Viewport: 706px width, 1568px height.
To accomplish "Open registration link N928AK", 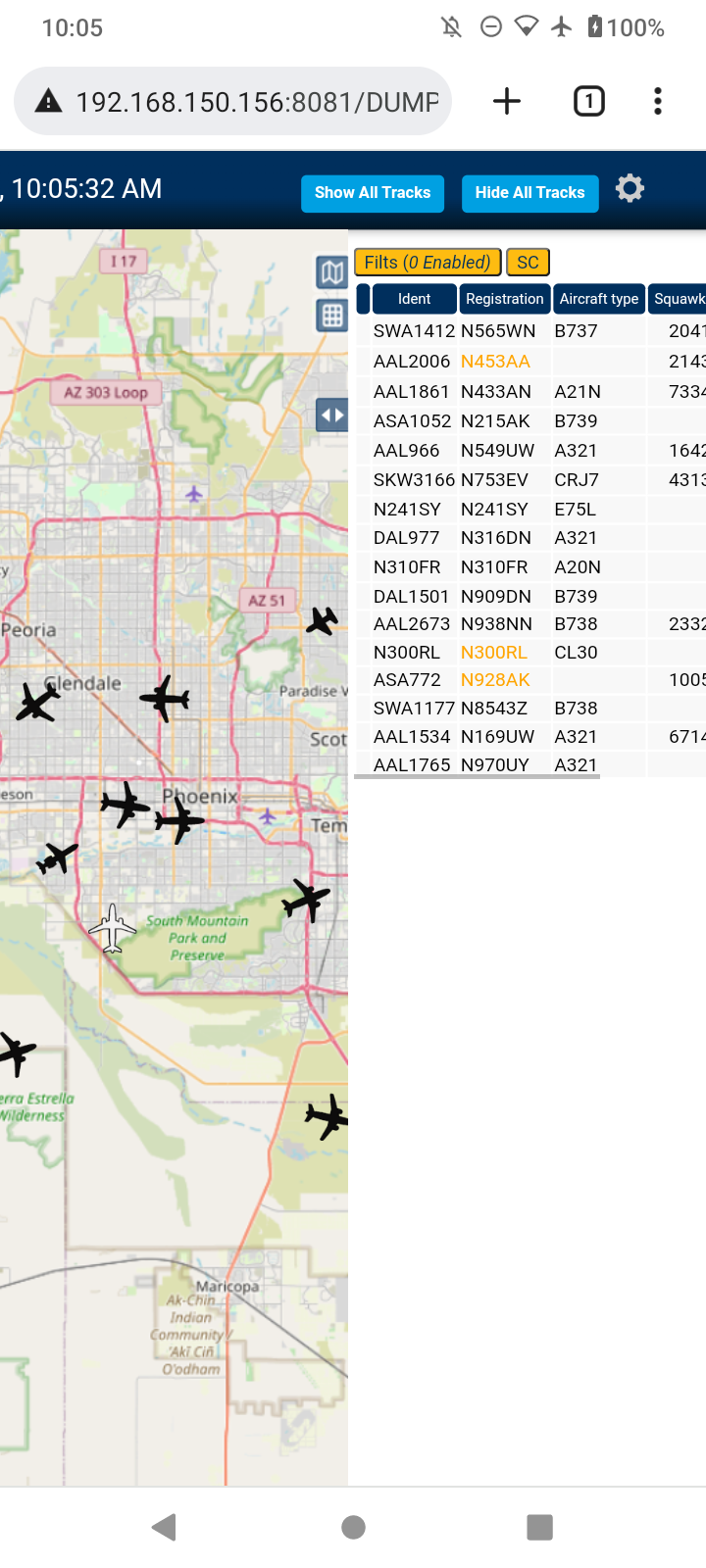I will click(495, 680).
